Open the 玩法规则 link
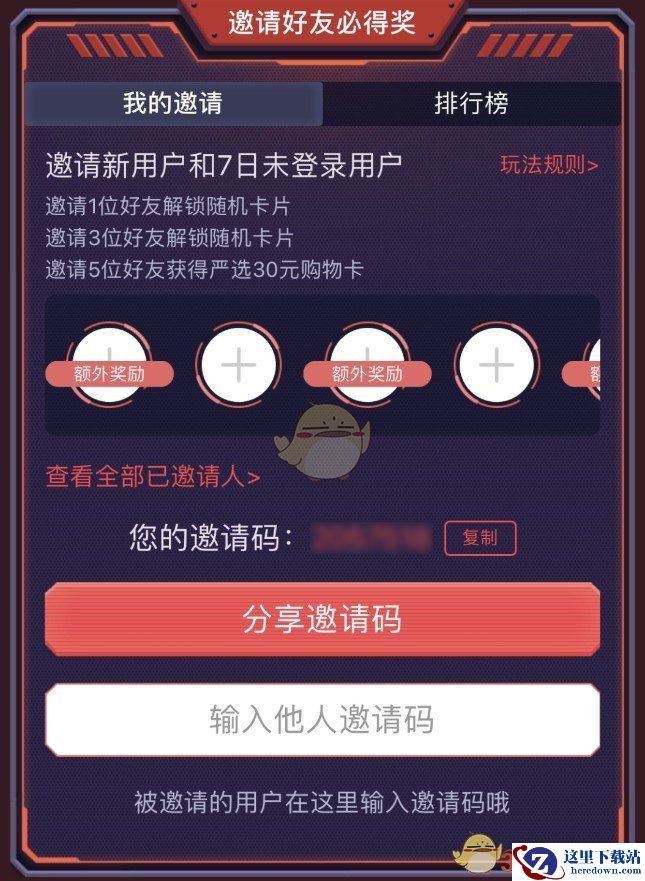Screen dimensions: 645x881 [548, 165]
